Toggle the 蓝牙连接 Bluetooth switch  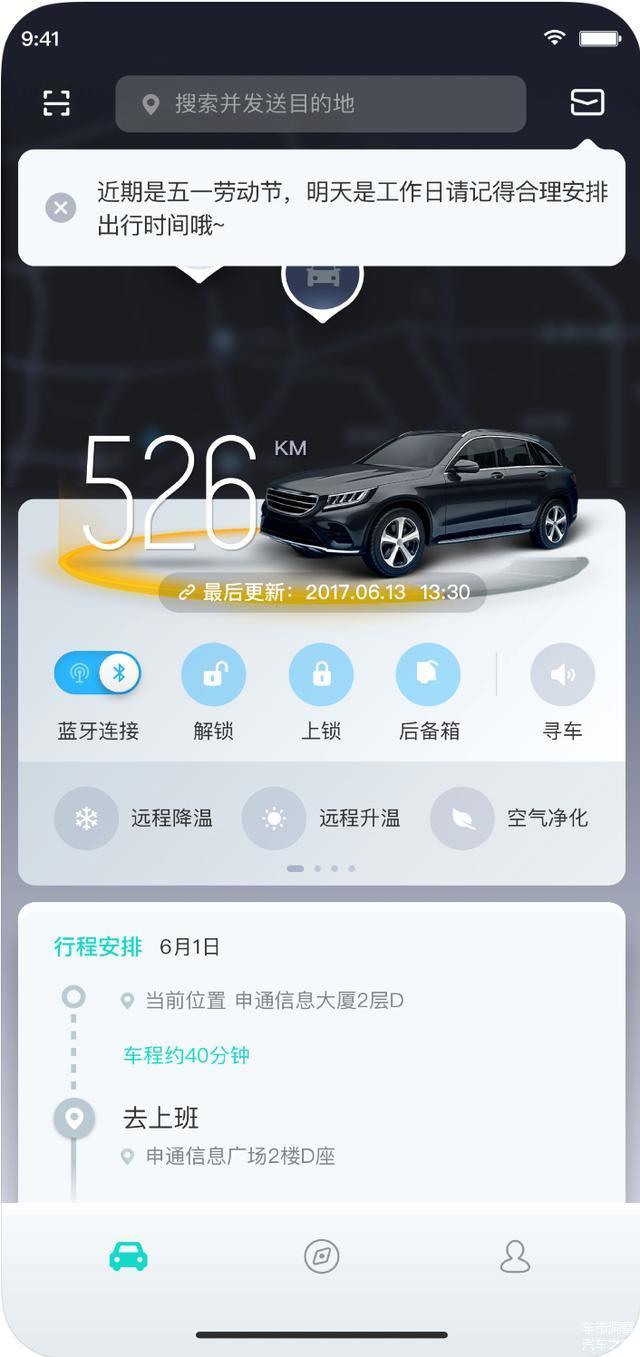tap(97, 674)
